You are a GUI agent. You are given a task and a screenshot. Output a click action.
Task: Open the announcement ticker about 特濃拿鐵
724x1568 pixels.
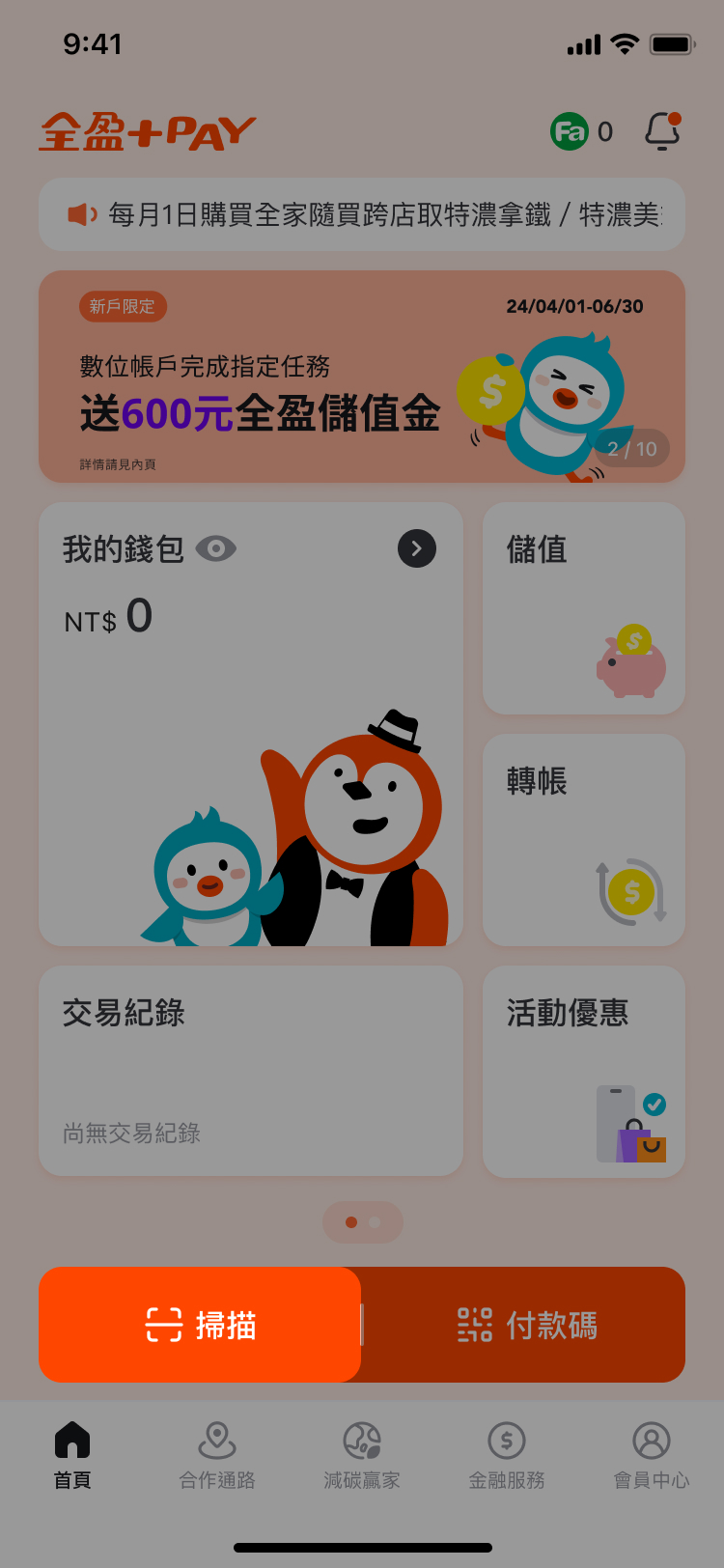362,214
